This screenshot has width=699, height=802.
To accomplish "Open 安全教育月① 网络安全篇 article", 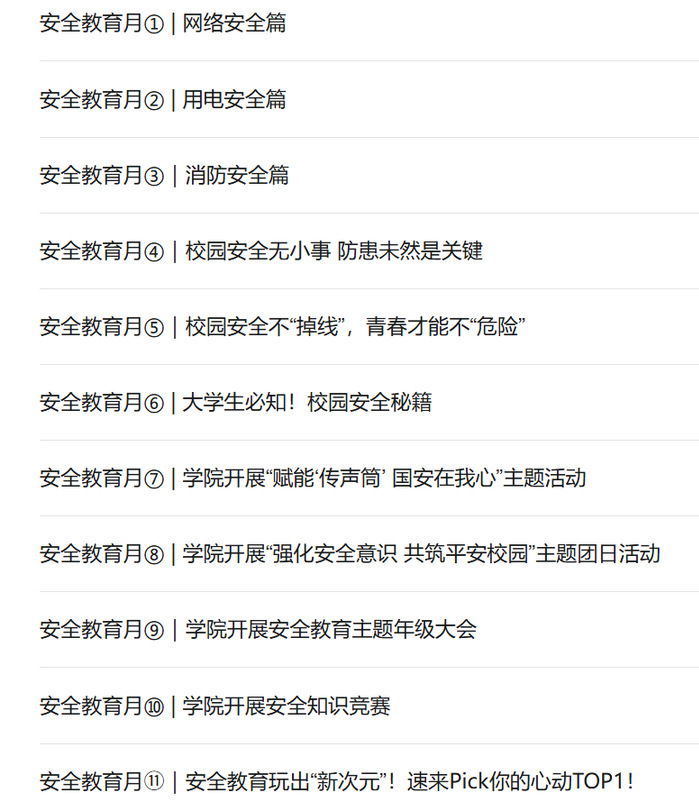I will (163, 23).
